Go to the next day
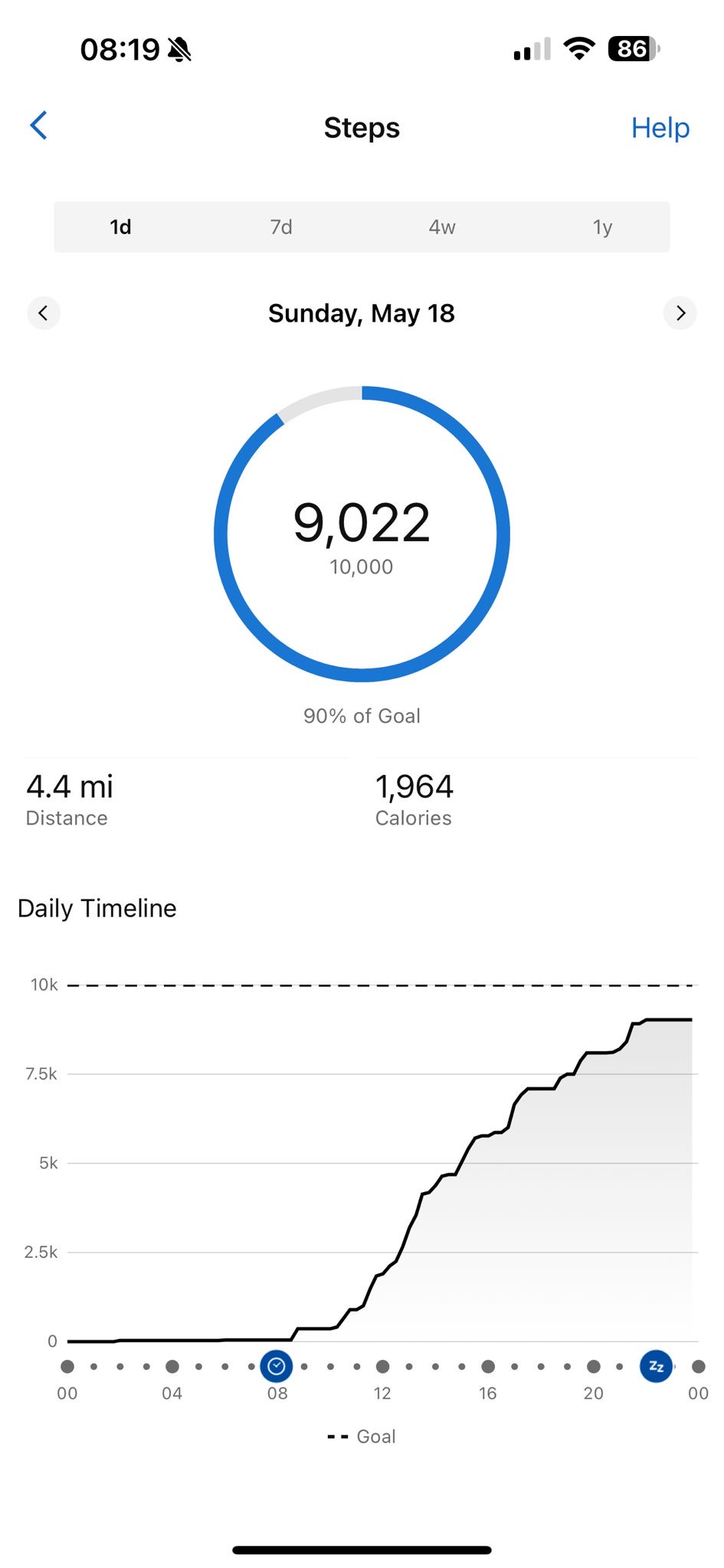 point(680,313)
